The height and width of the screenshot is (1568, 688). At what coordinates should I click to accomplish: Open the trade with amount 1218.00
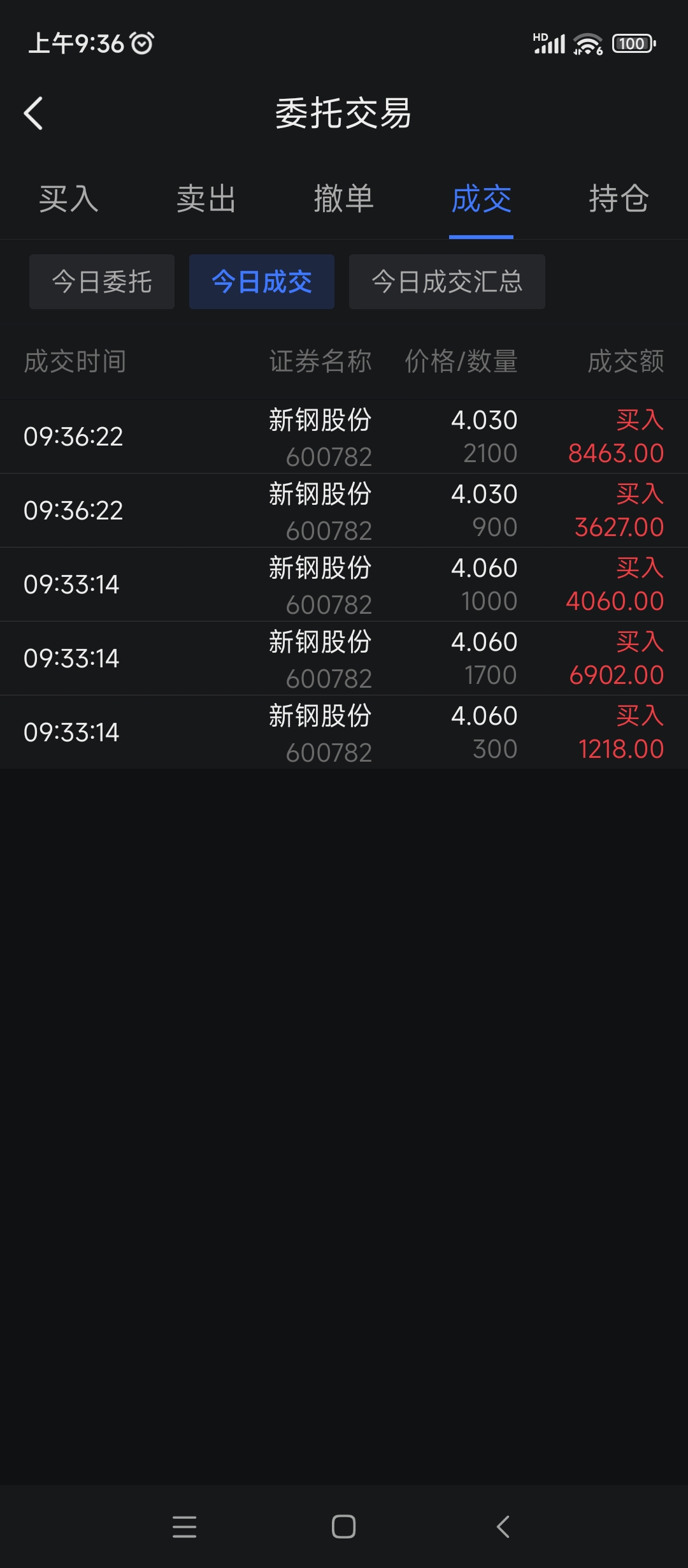344,732
